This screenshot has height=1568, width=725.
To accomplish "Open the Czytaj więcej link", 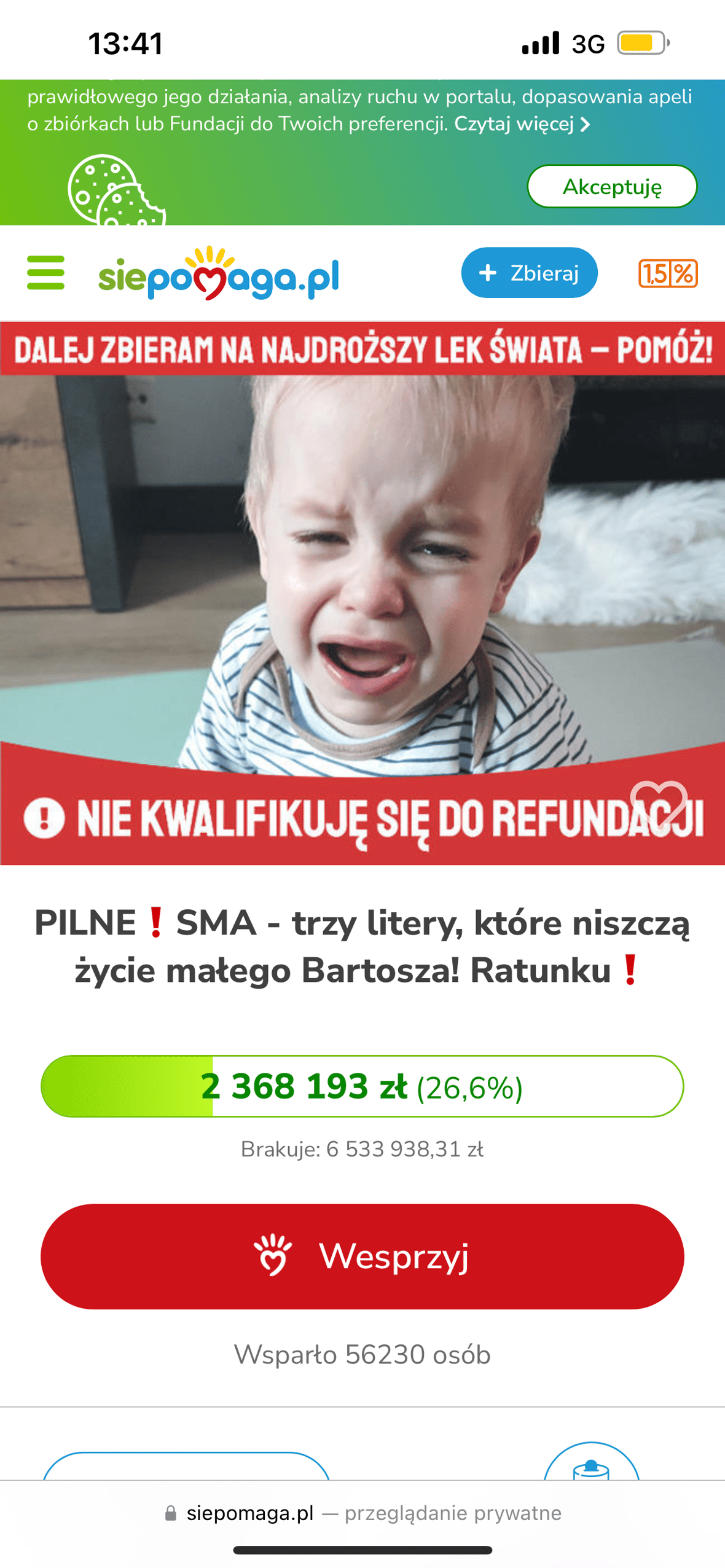I will 521,124.
